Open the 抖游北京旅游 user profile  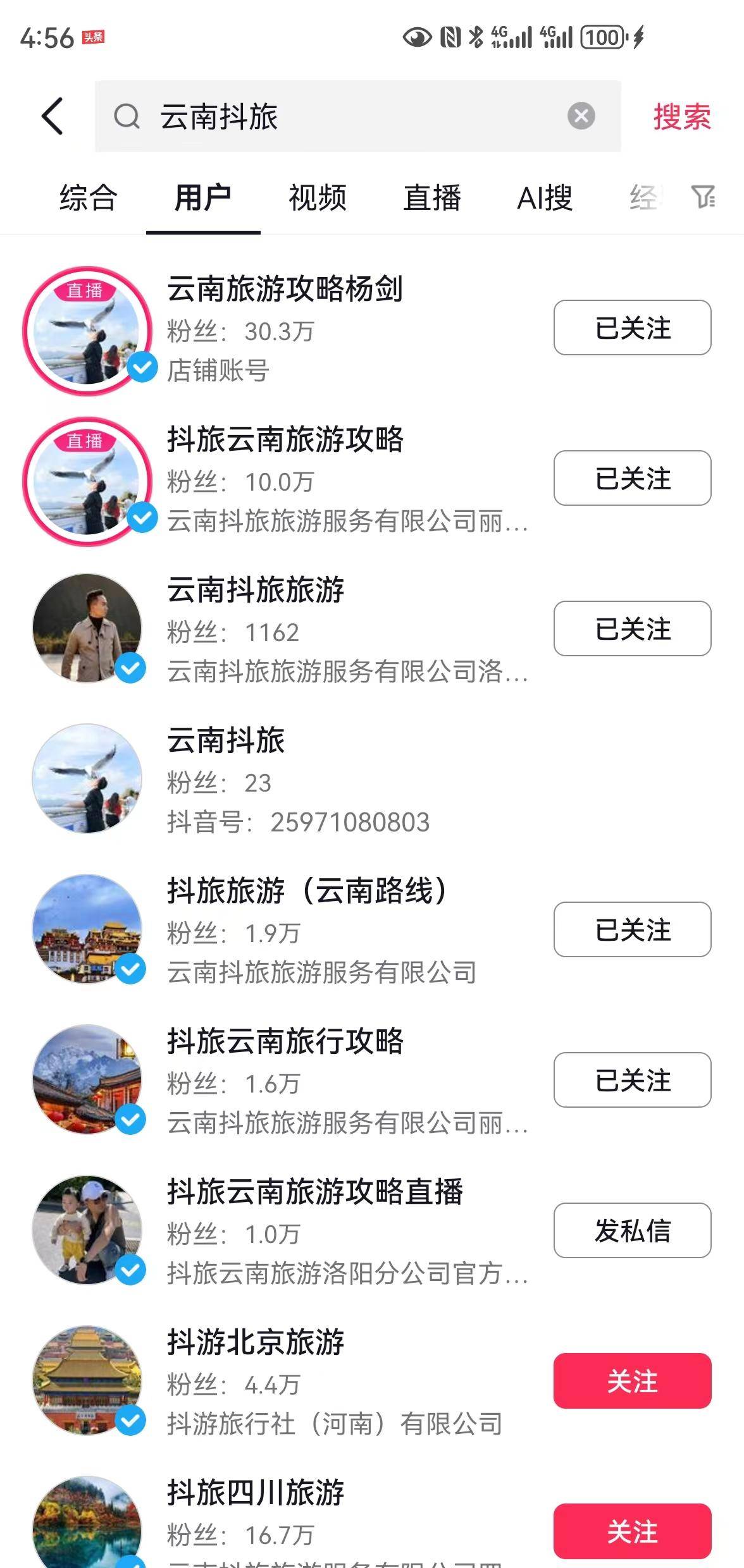pyautogui.click(x=256, y=1343)
